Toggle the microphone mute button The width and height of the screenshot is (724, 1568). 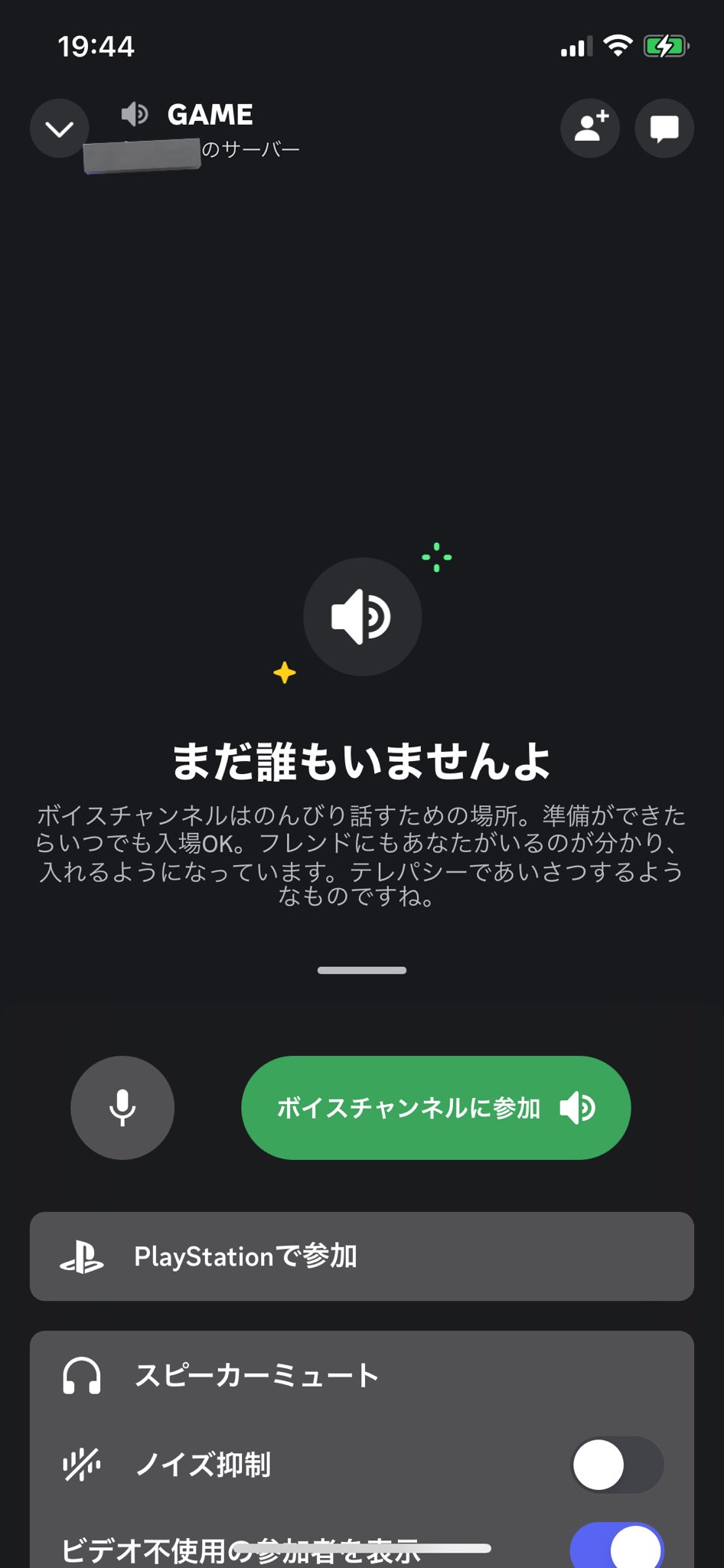point(122,1108)
